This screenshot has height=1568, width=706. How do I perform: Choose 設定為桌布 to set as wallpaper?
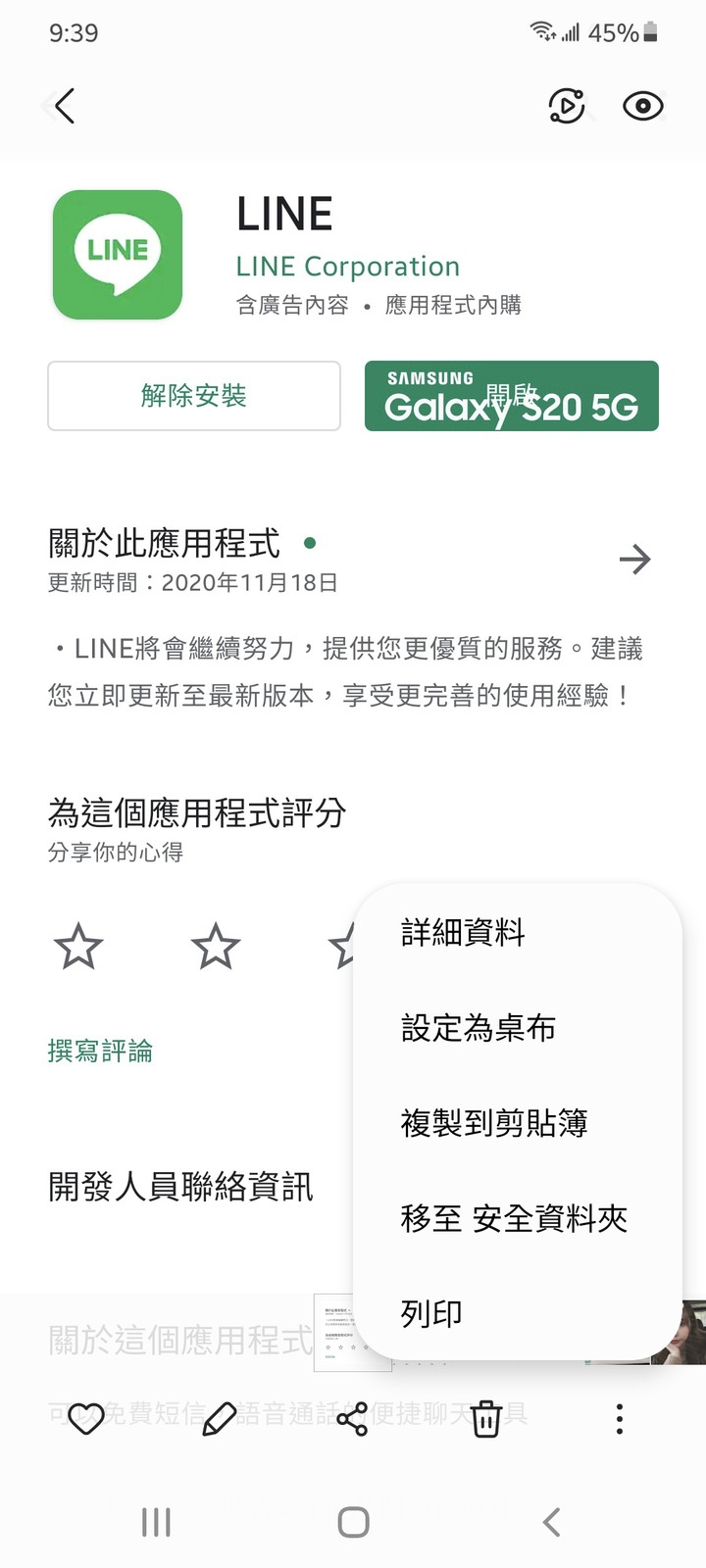click(479, 1028)
